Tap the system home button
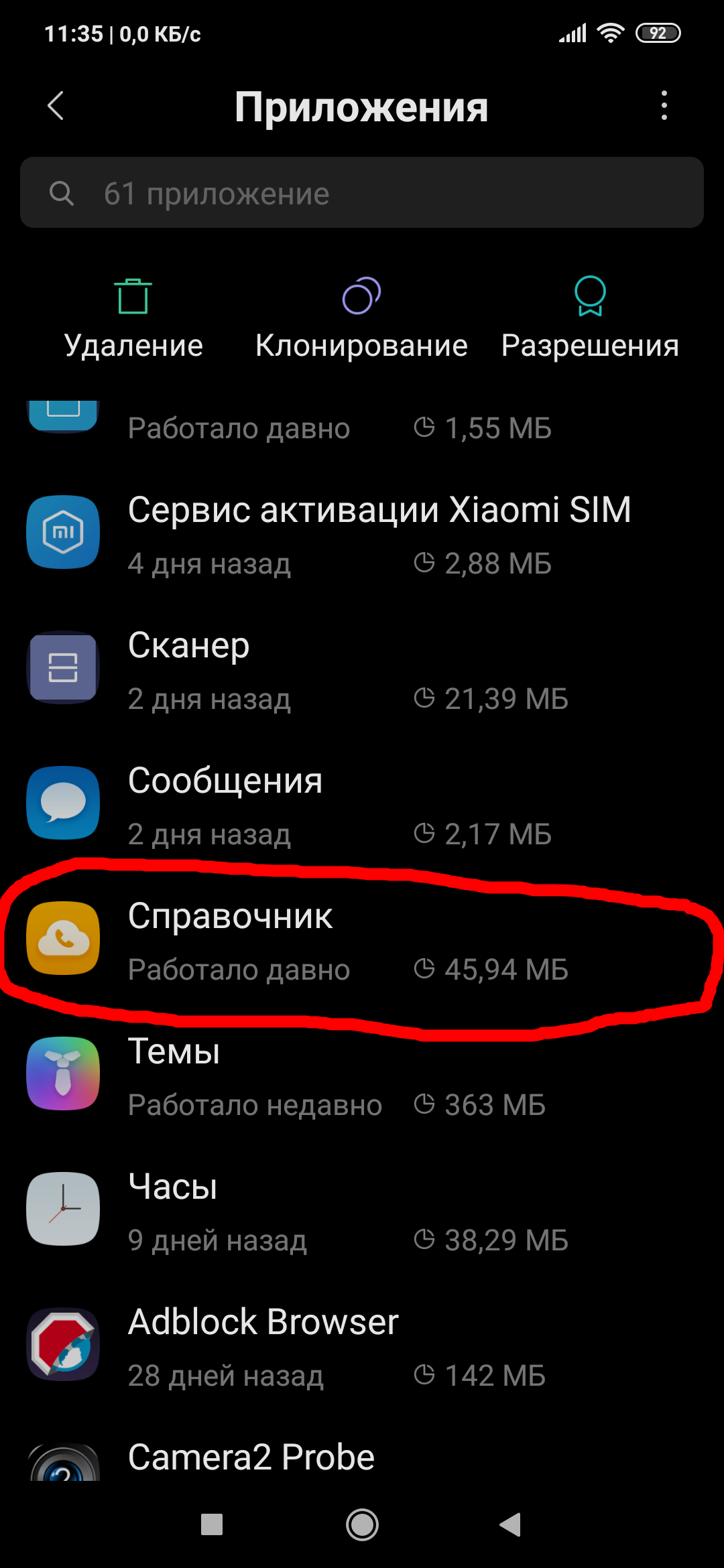 tap(362, 1525)
